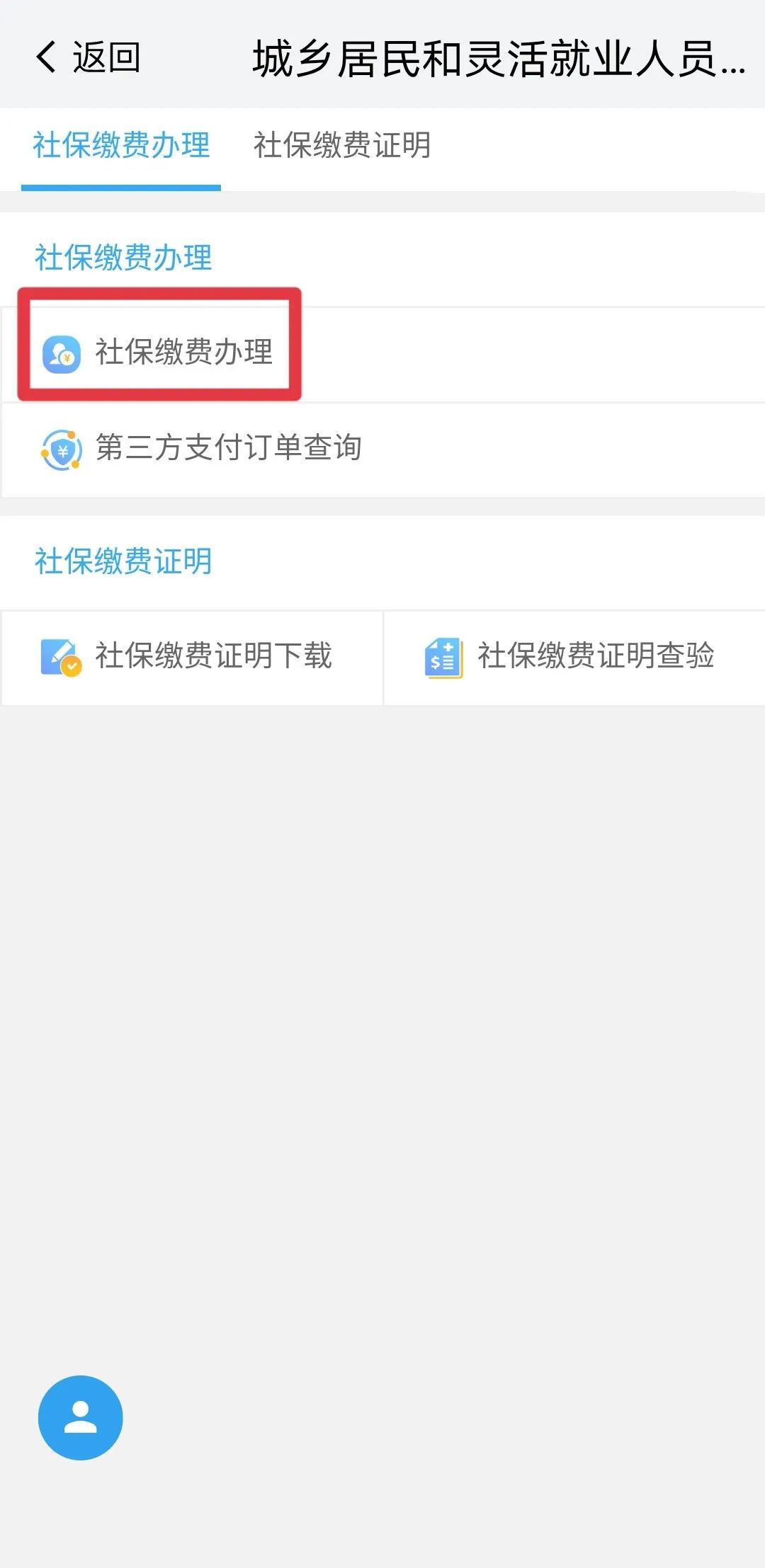Select the 社保缴费办理 tab
The height and width of the screenshot is (1568, 765).
pos(120,147)
